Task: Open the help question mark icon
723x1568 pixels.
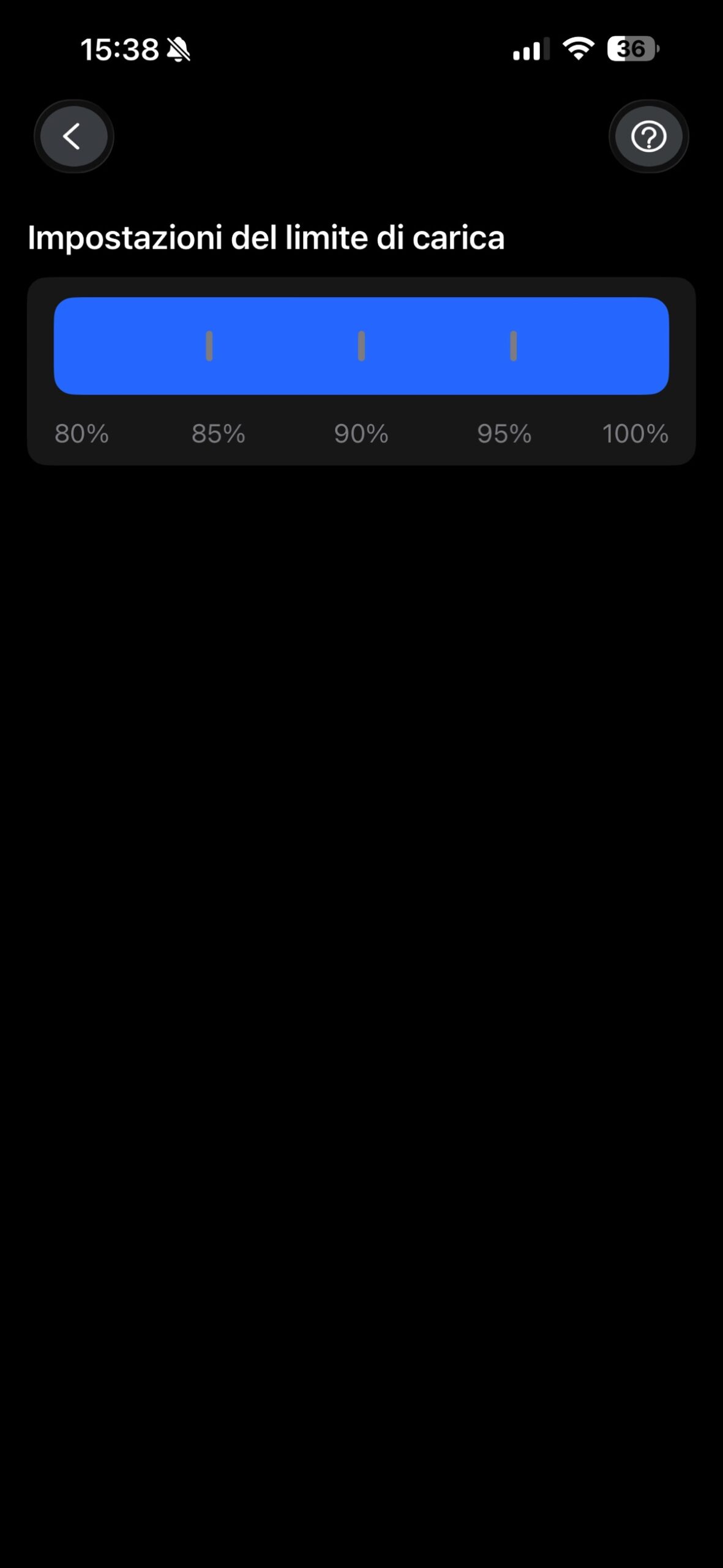Action: click(648, 136)
